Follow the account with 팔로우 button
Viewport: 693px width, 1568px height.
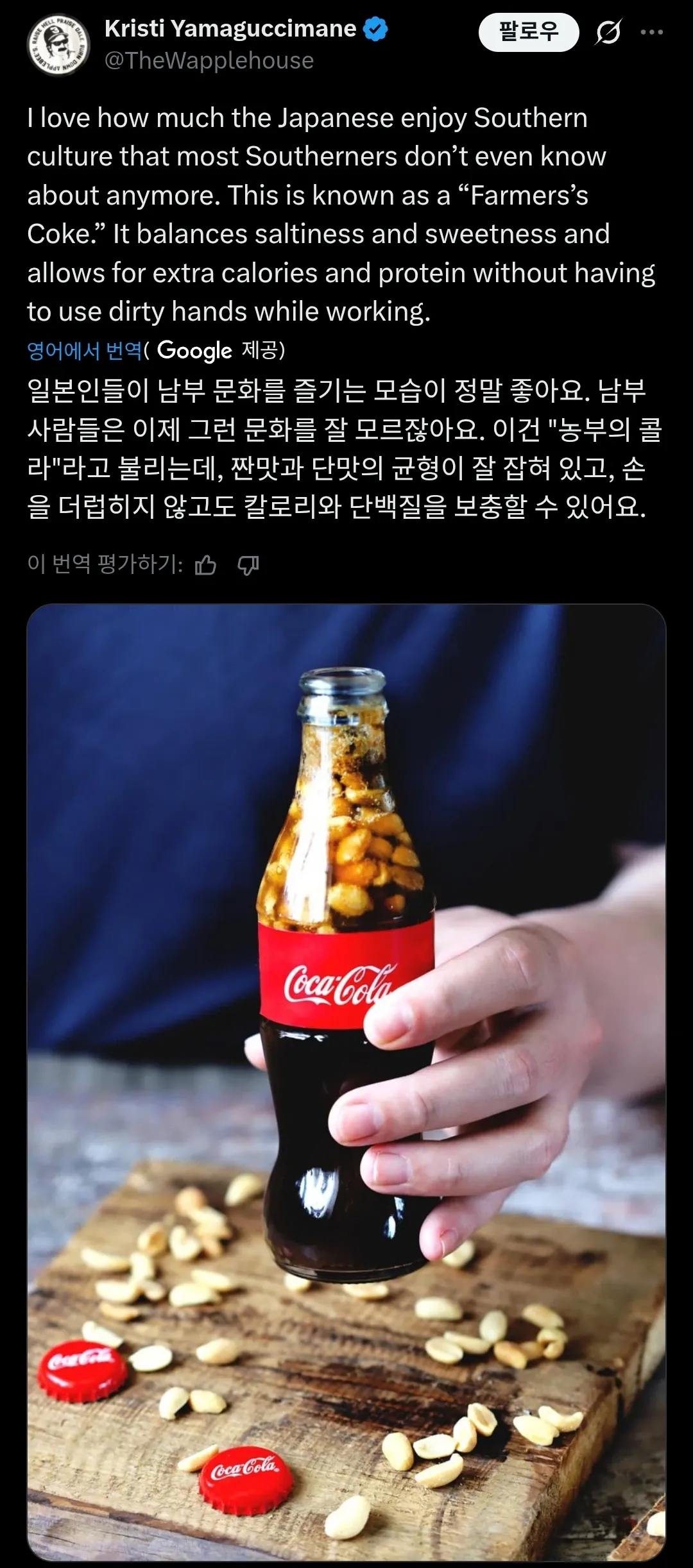pyautogui.click(x=529, y=31)
